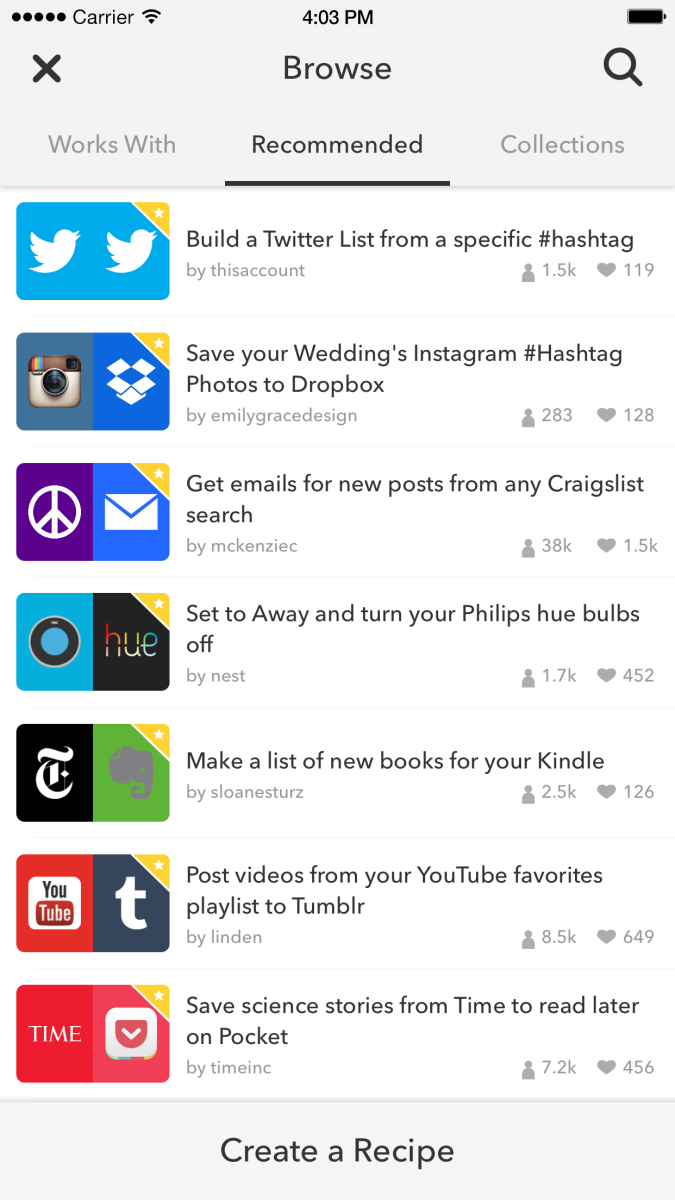The height and width of the screenshot is (1200, 675).
Task: Open the Craigslist search emails recipe
Action: pyautogui.click(x=337, y=512)
